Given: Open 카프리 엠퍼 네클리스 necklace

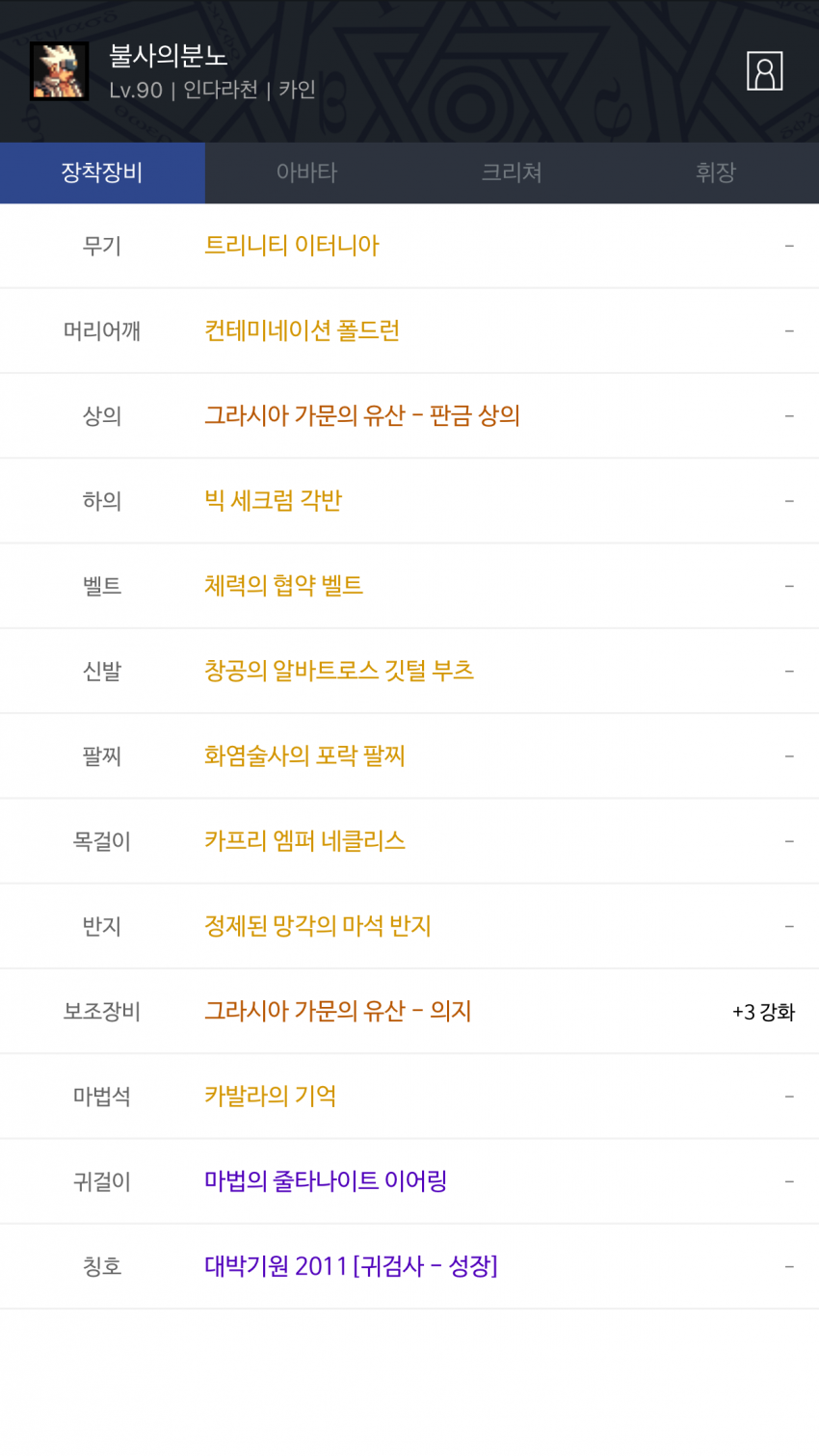Looking at the screenshot, I should [x=304, y=840].
